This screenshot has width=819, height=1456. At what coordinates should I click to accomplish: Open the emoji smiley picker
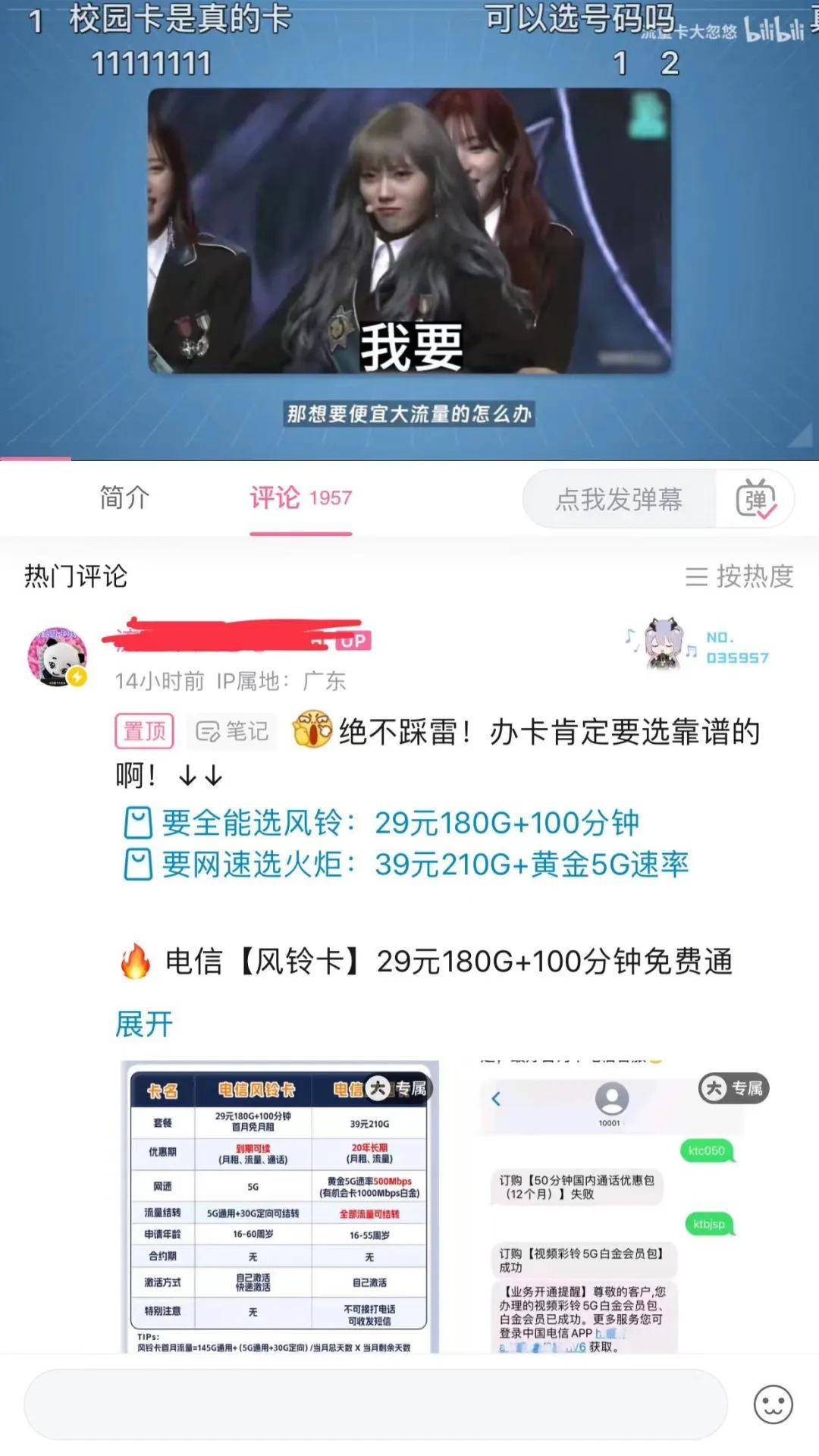773,1404
